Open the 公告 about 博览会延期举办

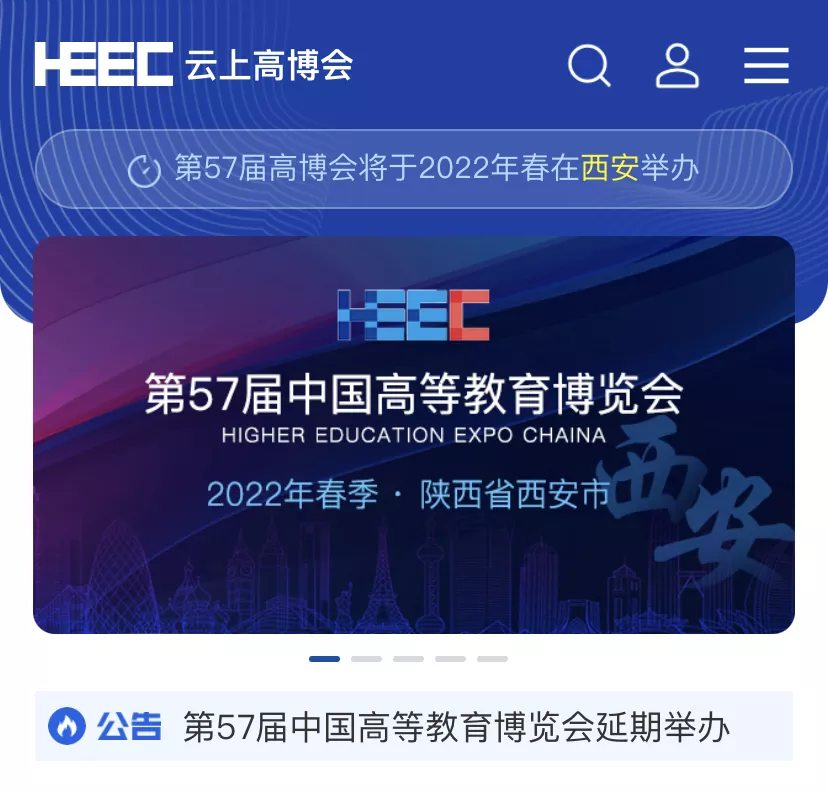click(x=455, y=727)
